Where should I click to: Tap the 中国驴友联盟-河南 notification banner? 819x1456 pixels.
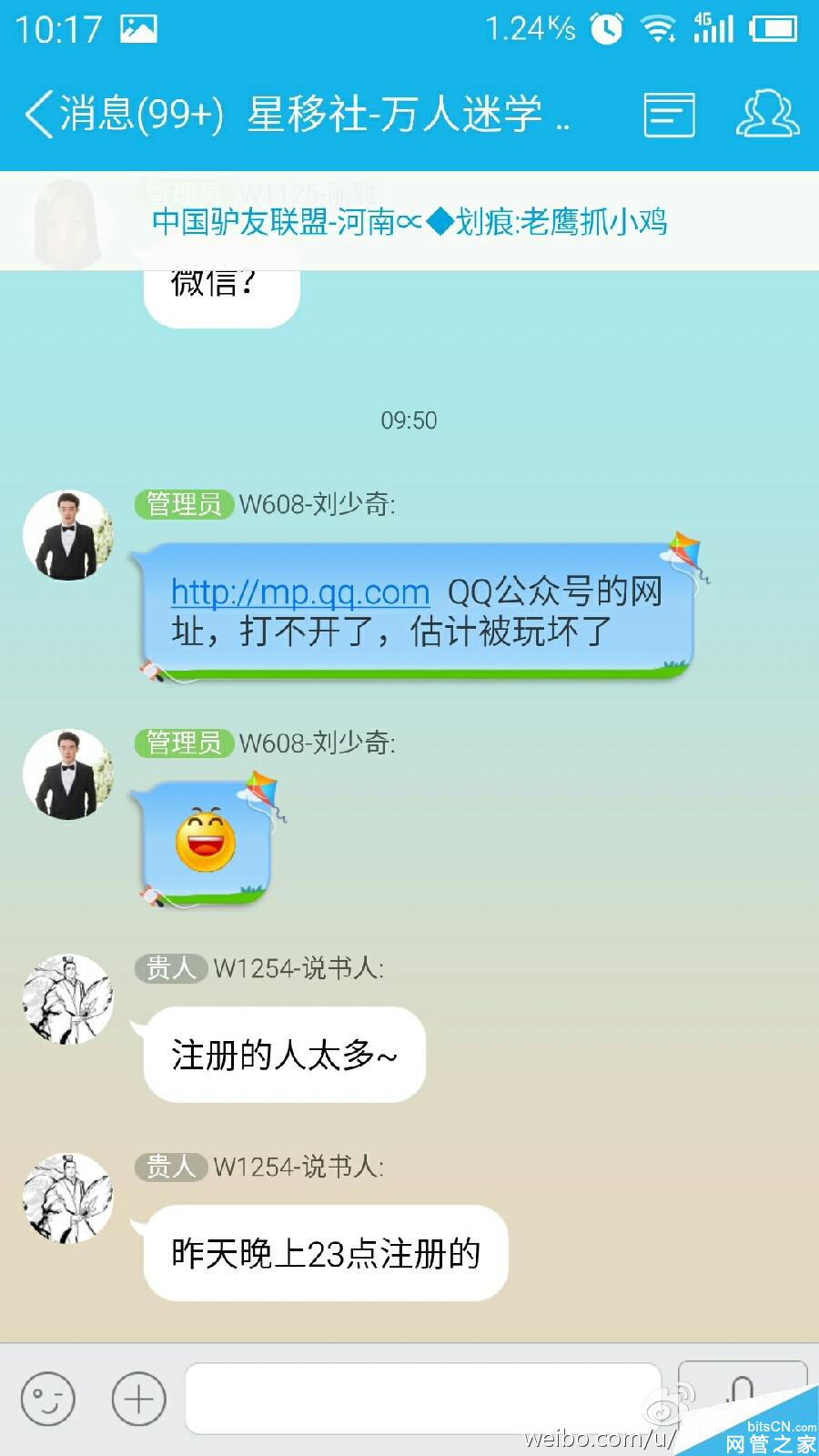click(x=409, y=221)
